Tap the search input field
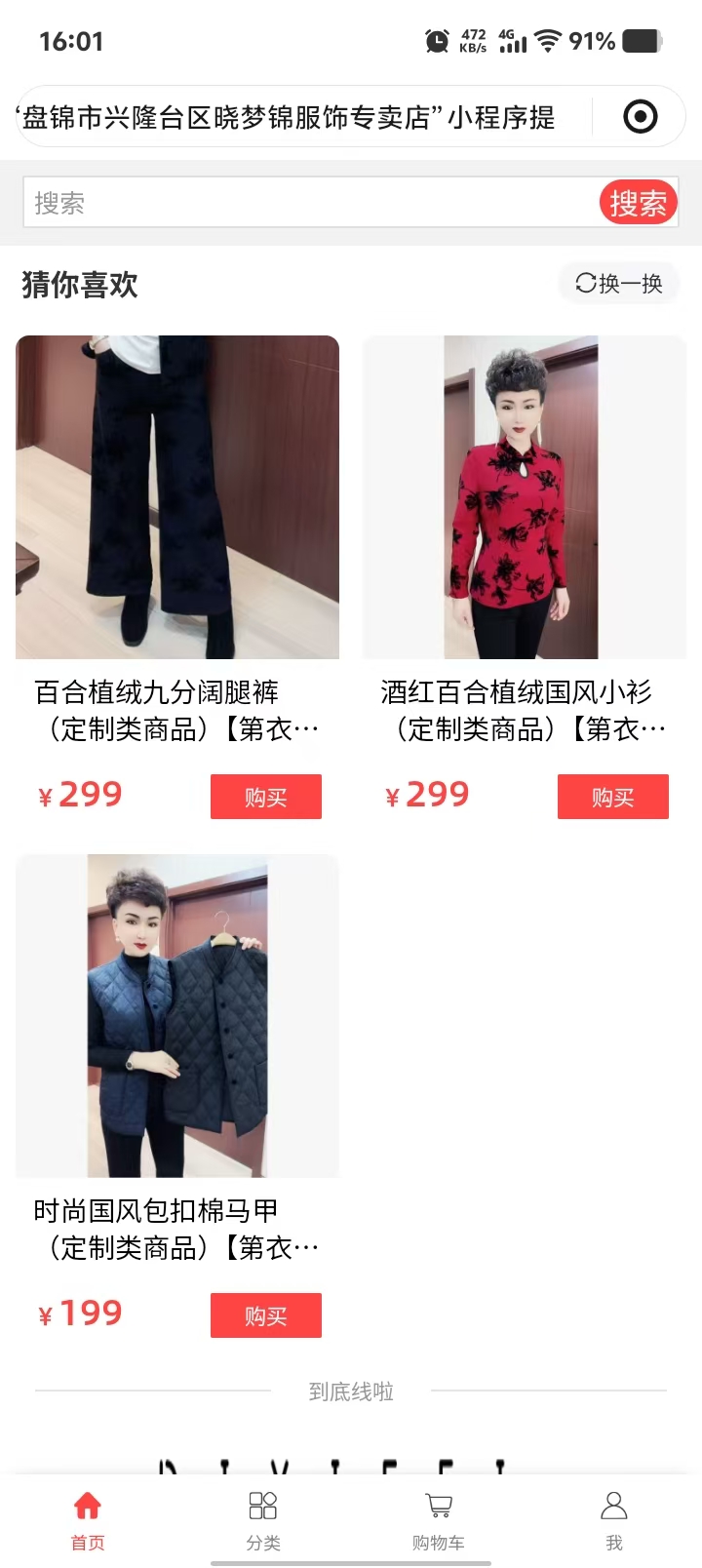This screenshot has height=1568, width=702. pyautogui.click(x=310, y=203)
